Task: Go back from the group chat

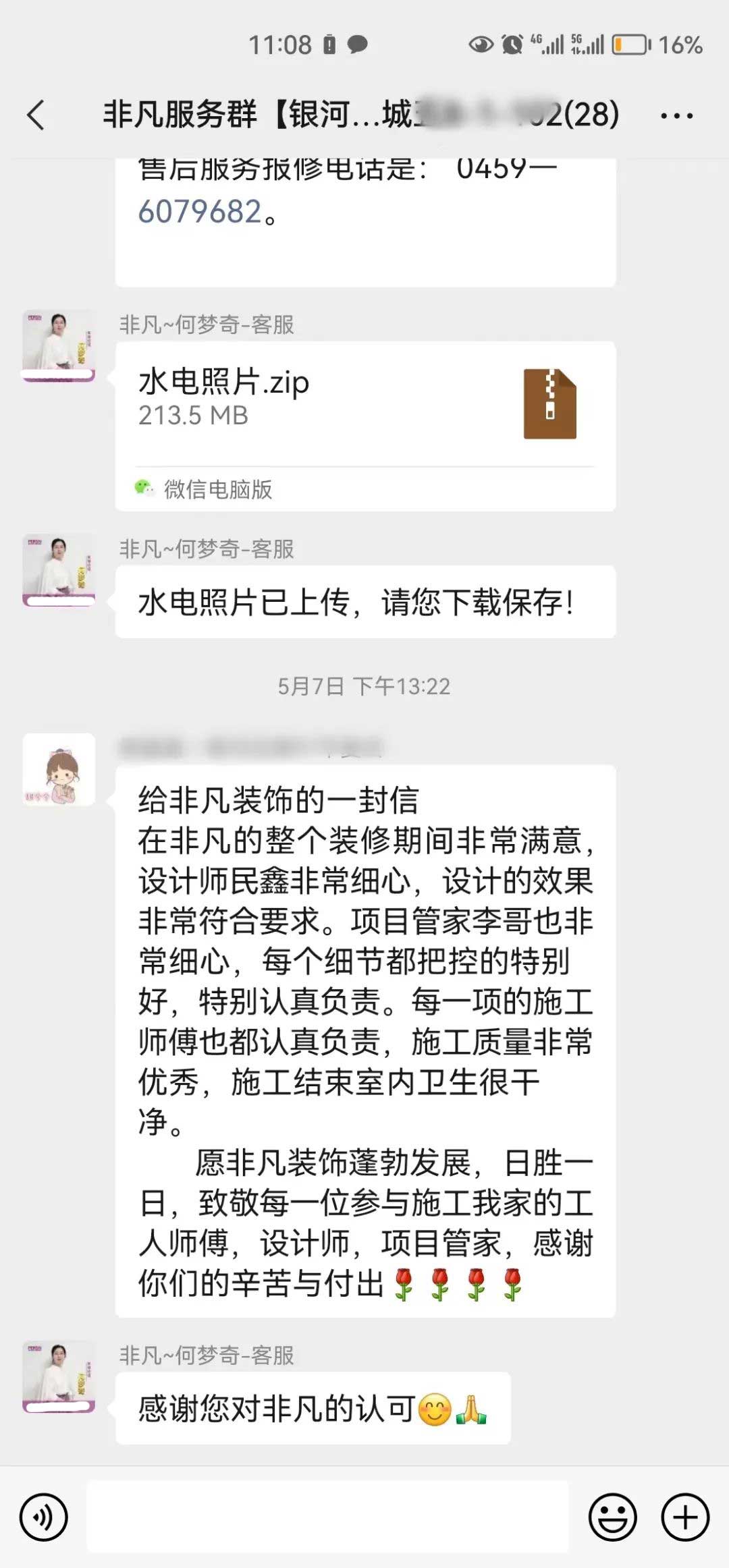Action: (x=36, y=115)
